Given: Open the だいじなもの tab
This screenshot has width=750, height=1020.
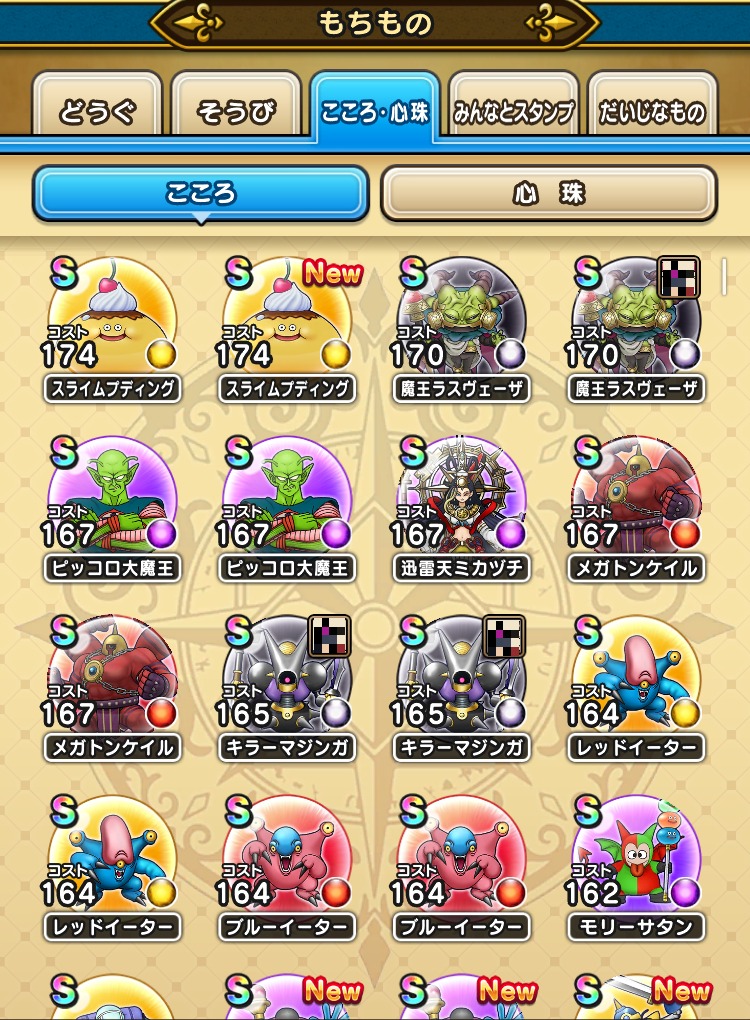Looking at the screenshot, I should (652, 111).
